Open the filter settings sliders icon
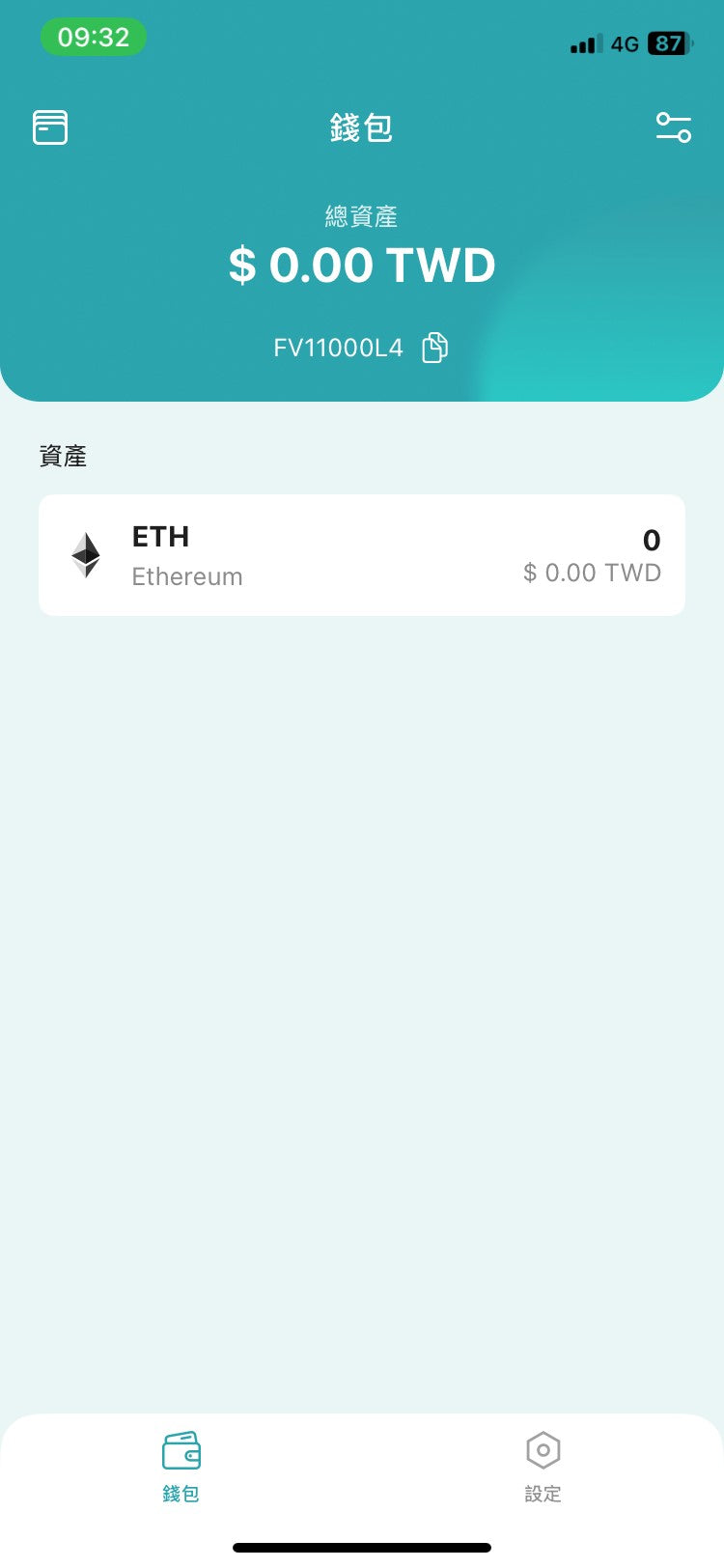Image resolution: width=724 pixels, height=1568 pixels. 673,127
